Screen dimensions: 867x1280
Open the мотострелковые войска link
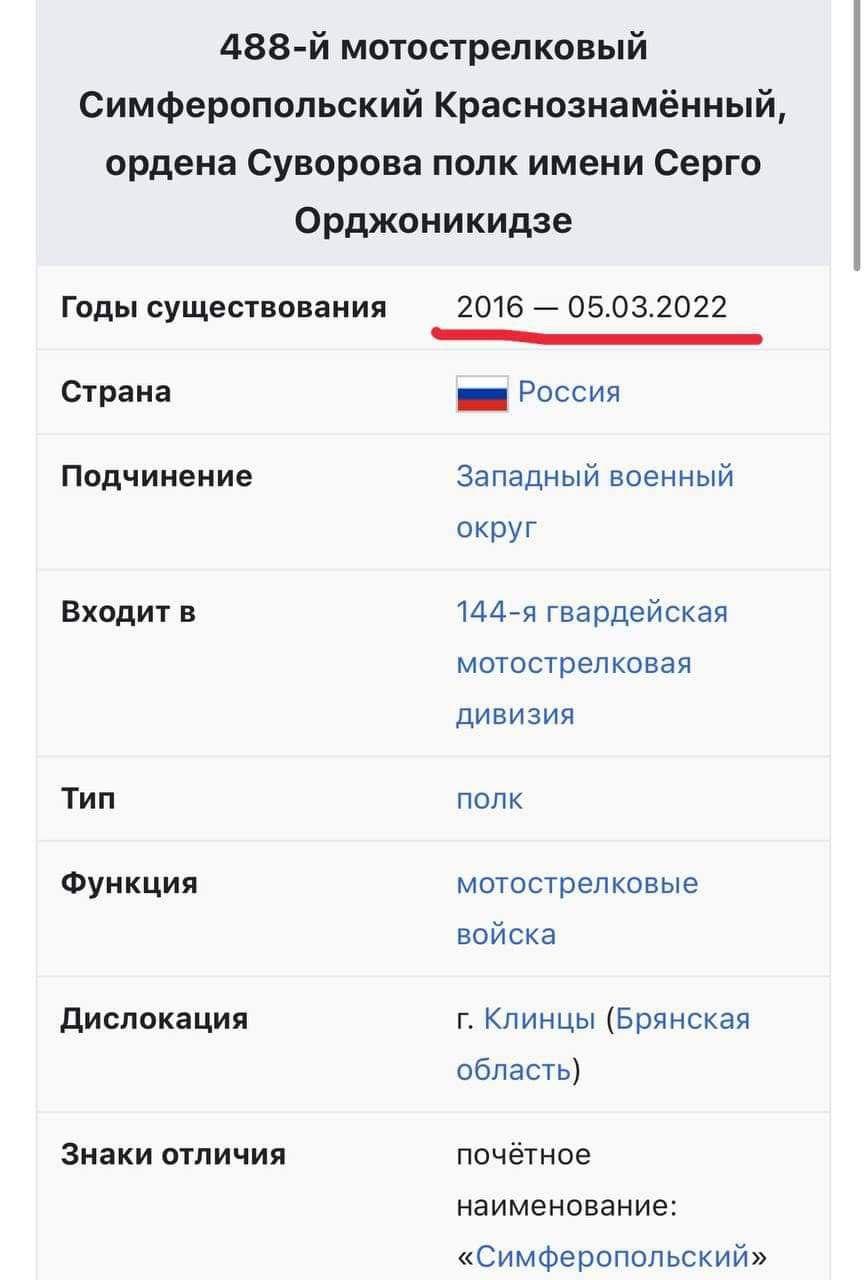click(x=577, y=884)
